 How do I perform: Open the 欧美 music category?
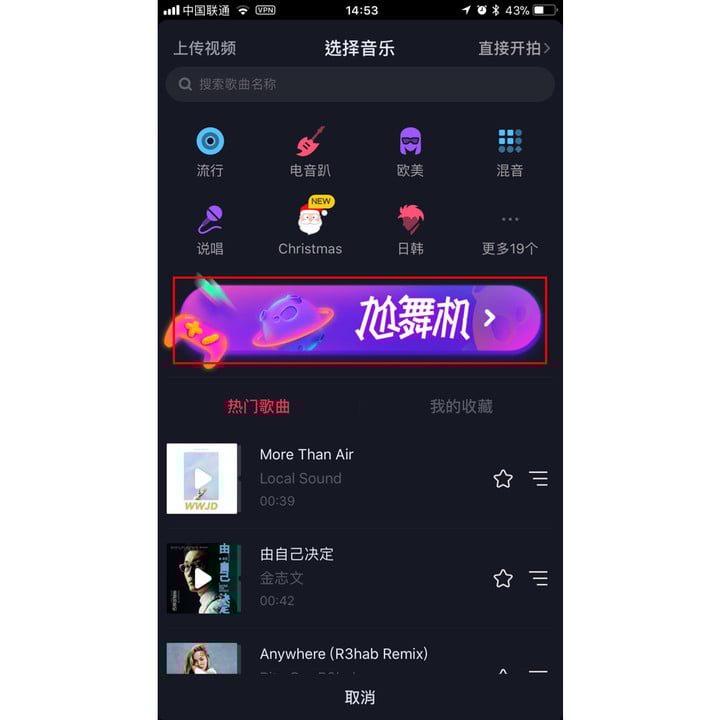tap(410, 152)
